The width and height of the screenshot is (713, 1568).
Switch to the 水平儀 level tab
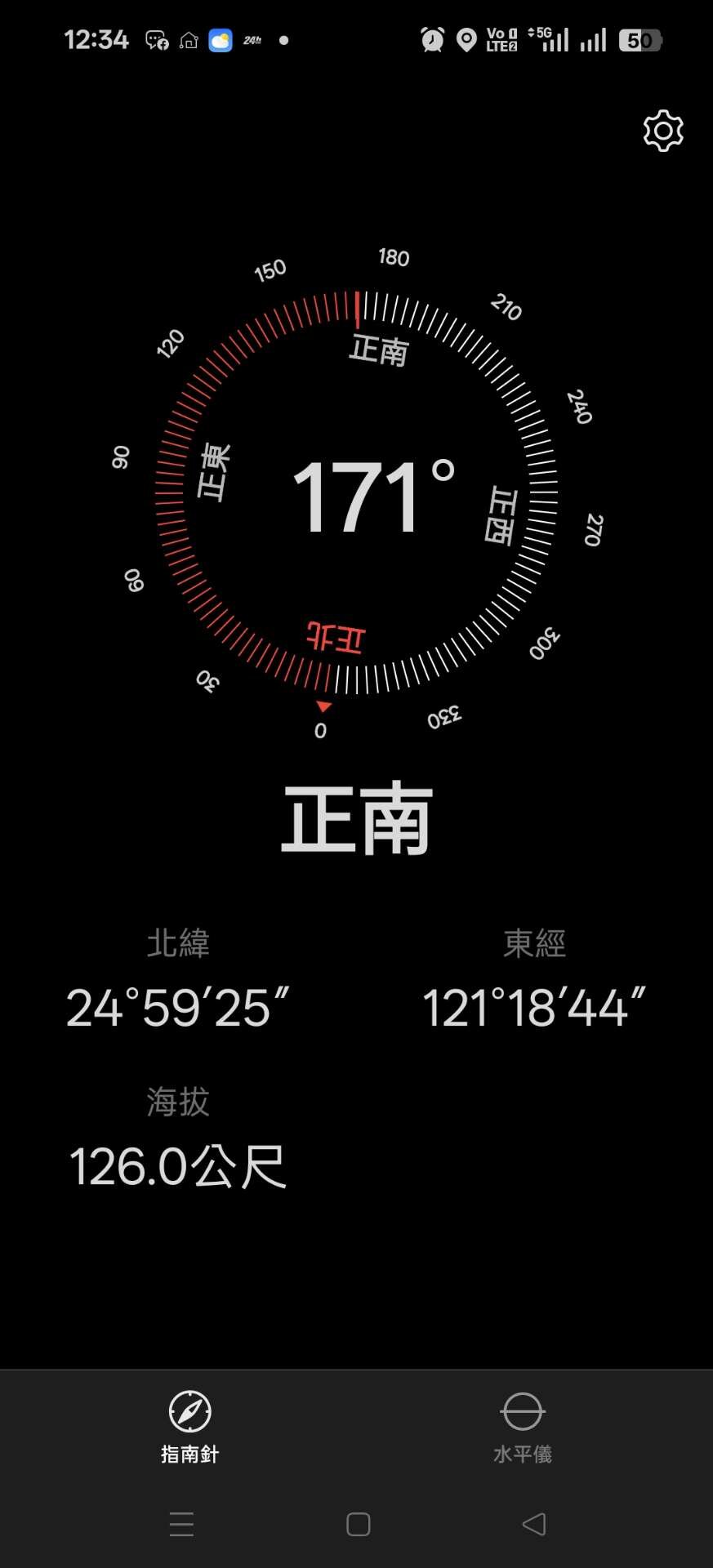523,1426
